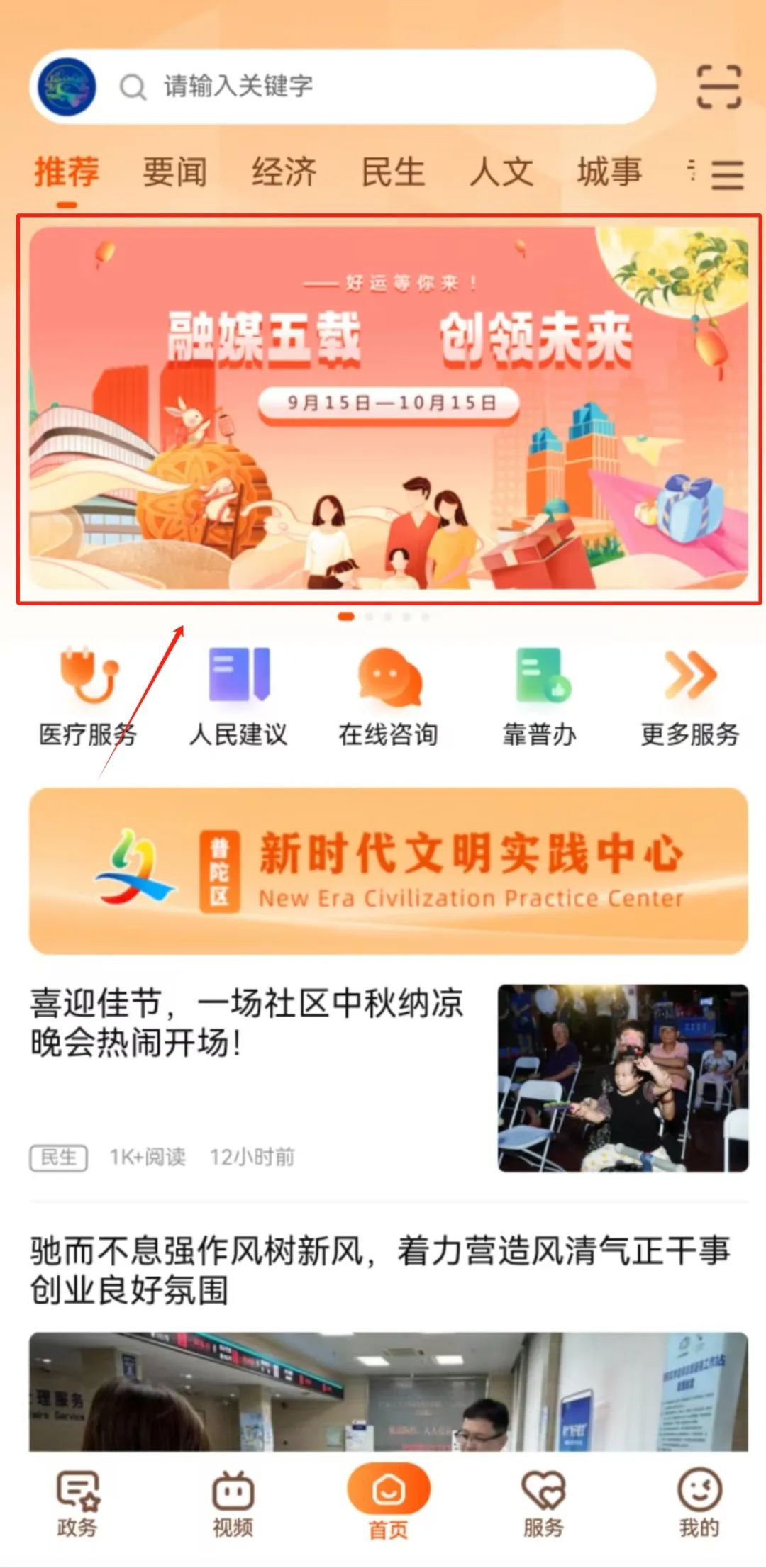This screenshot has width=766, height=1568.
Task: Open 新时代文明实践中心 banner
Action: pos(389,870)
